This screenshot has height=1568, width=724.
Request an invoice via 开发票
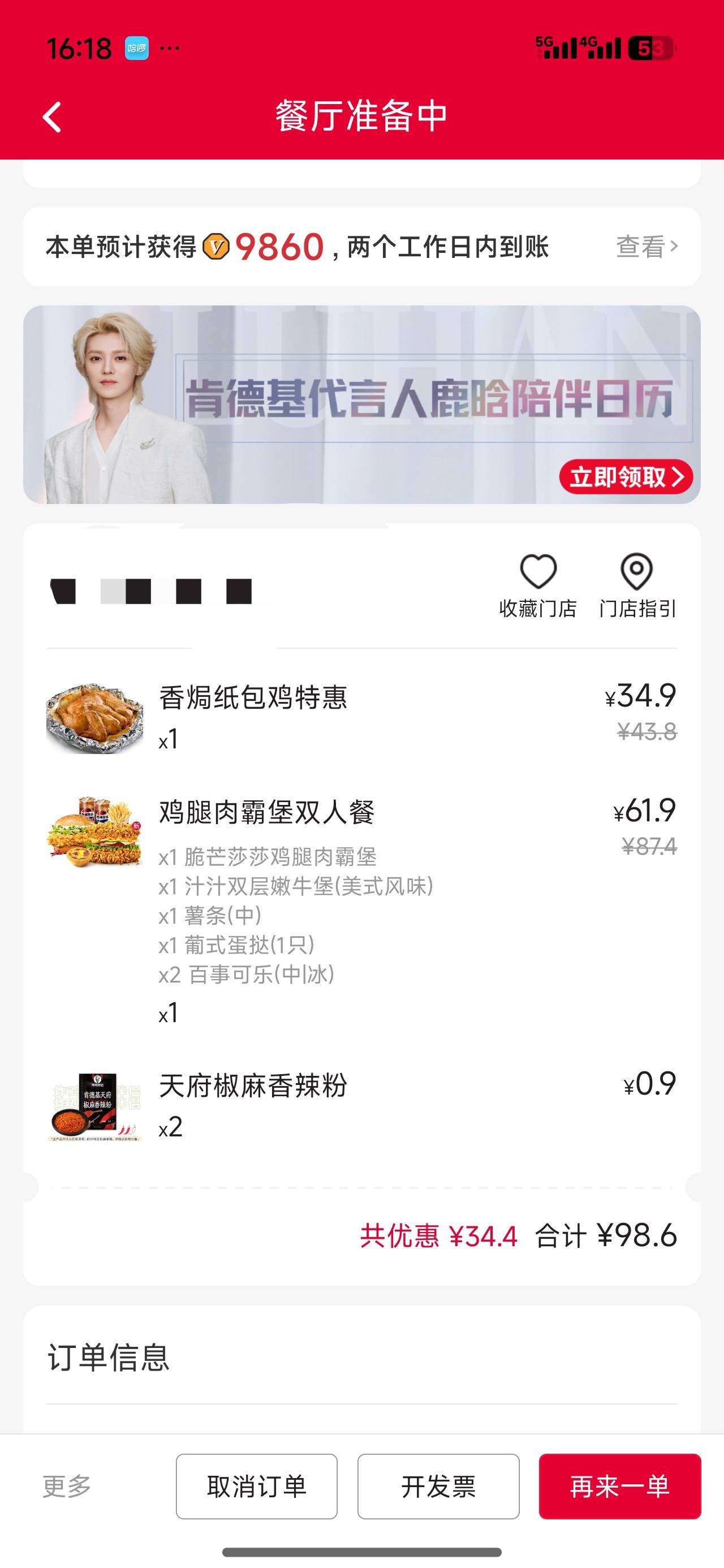438,1486
